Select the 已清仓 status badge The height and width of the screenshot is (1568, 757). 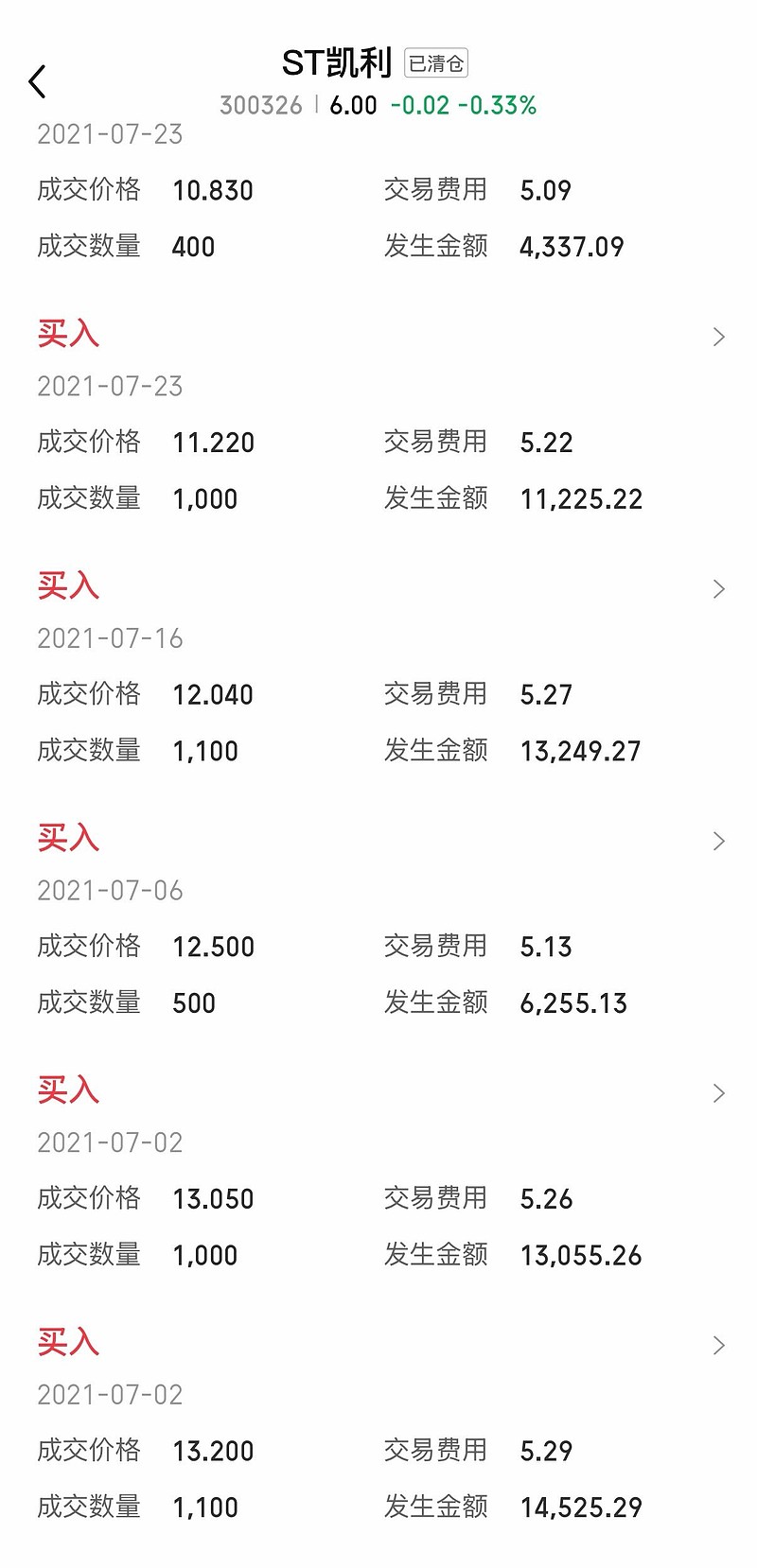[x=438, y=61]
